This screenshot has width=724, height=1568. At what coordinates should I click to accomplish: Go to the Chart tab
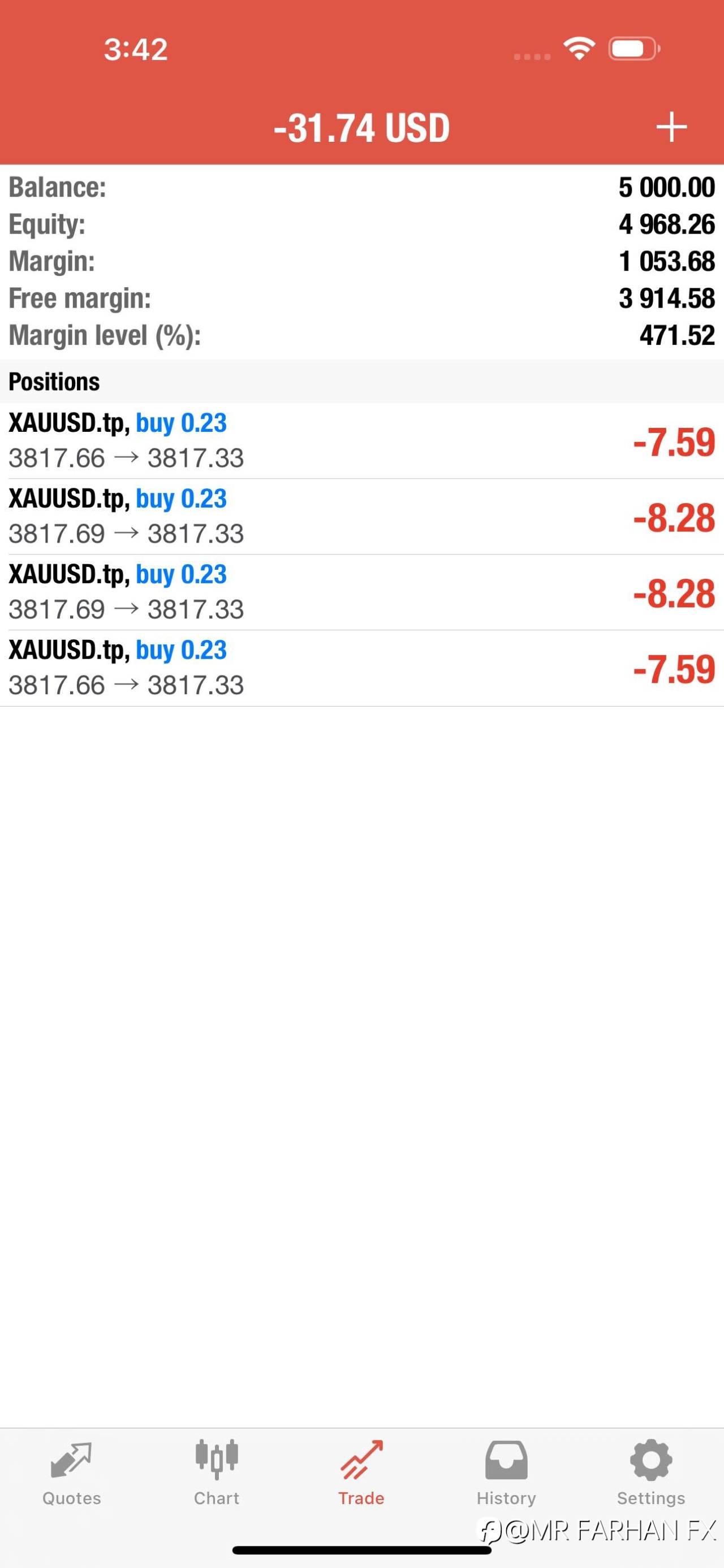coord(216,1472)
